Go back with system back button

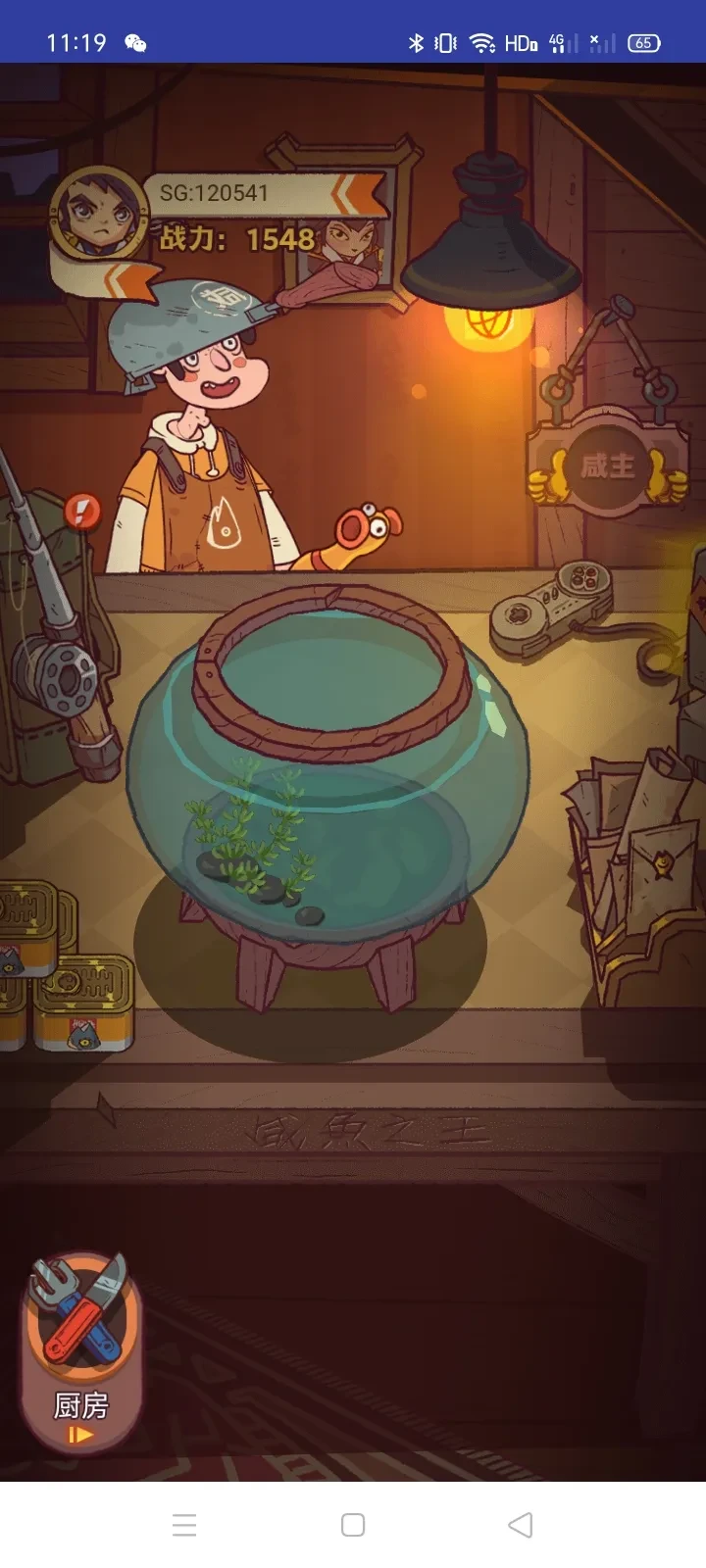pyautogui.click(x=521, y=1524)
